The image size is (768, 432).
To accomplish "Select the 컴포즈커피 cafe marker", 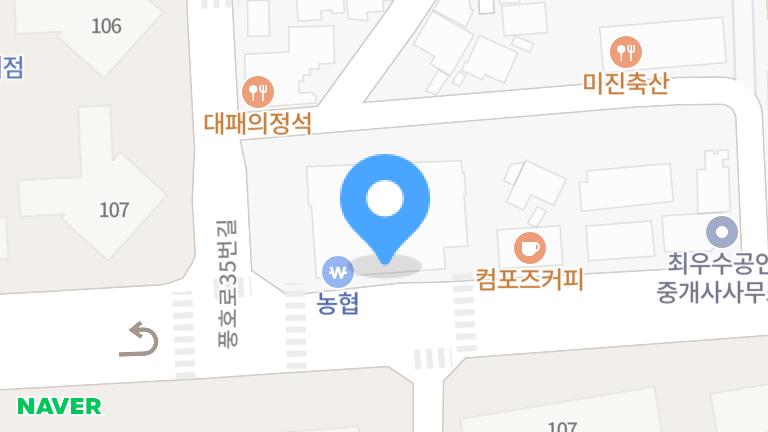I will [528, 247].
